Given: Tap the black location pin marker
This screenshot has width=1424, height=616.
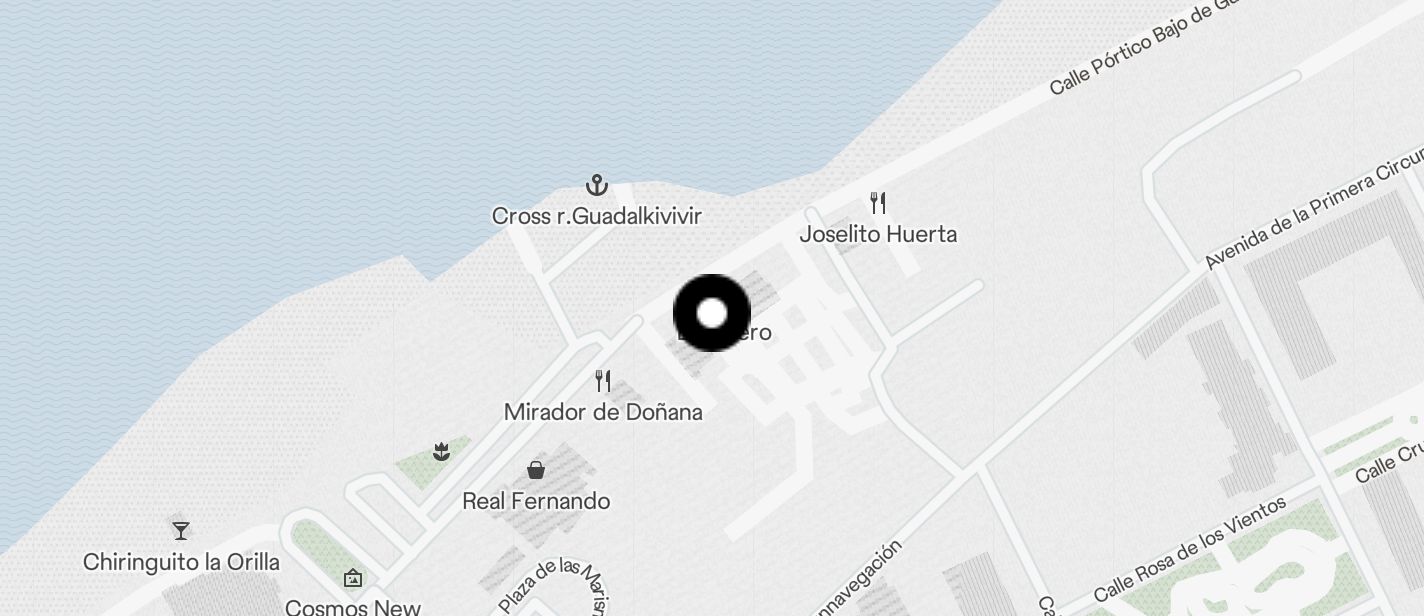Looking at the screenshot, I should pyautogui.click(x=712, y=313).
